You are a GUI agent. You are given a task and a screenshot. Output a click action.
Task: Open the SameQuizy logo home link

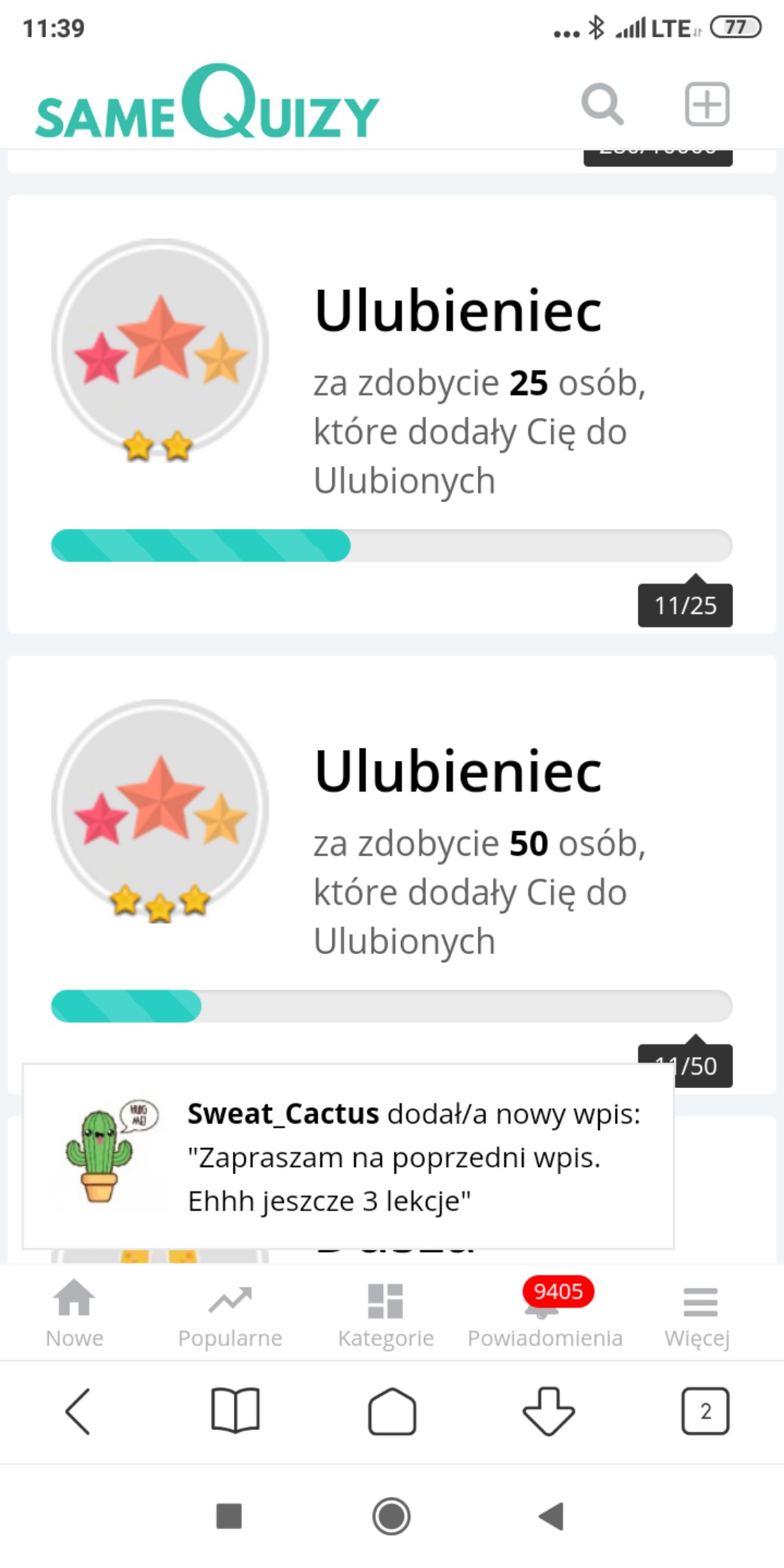(x=207, y=104)
